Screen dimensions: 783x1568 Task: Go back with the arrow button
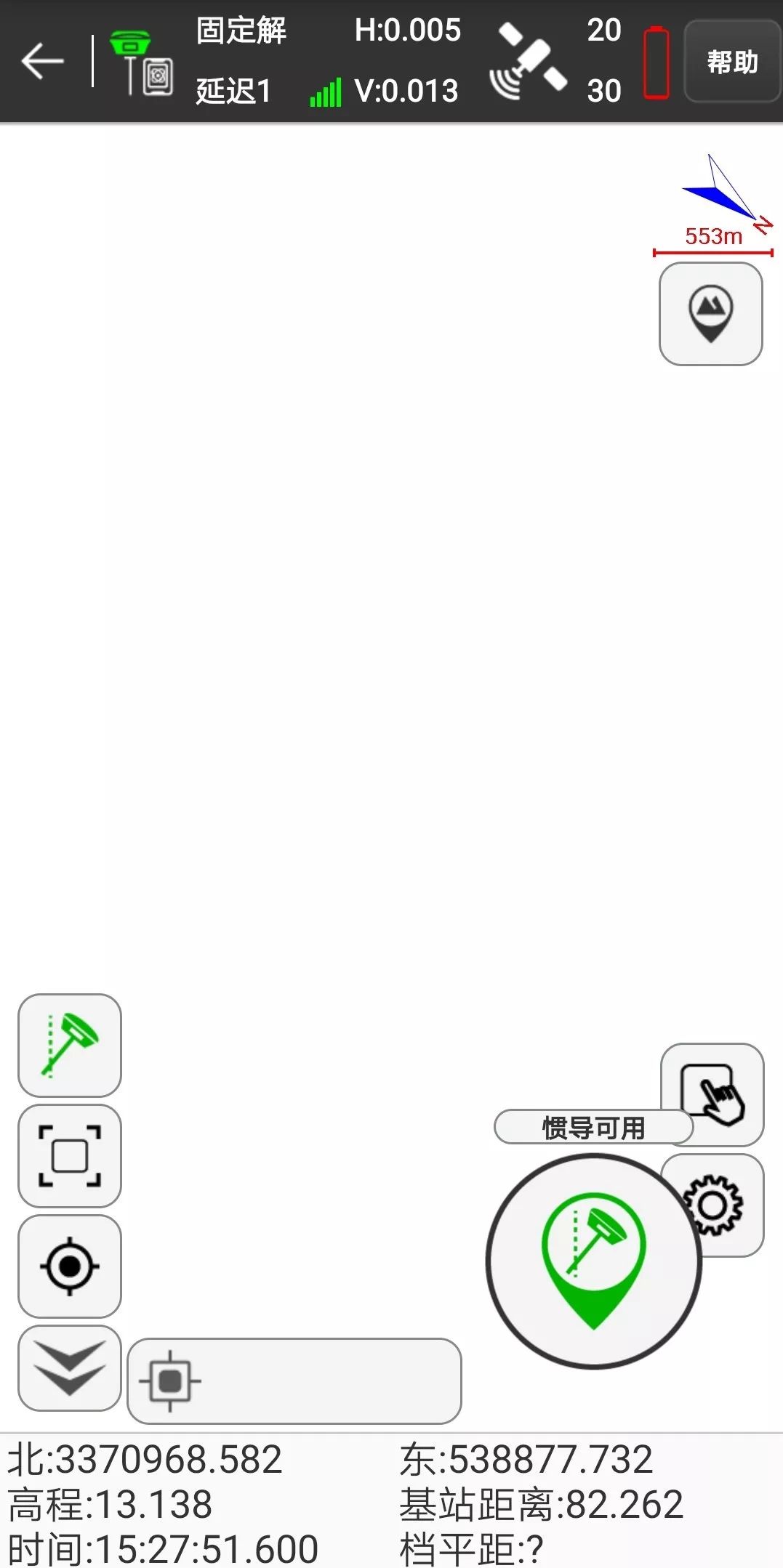click(x=42, y=62)
